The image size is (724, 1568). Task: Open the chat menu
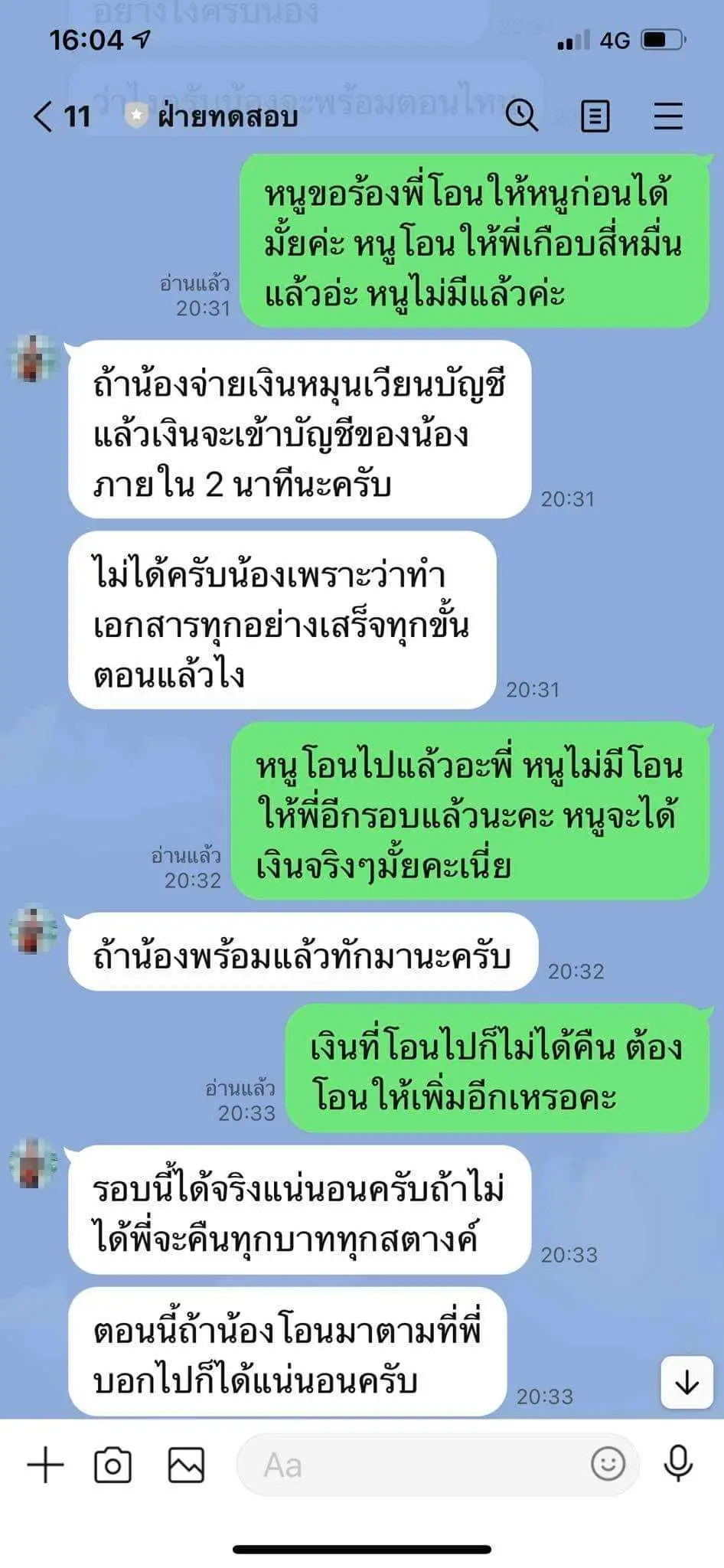coord(667,116)
